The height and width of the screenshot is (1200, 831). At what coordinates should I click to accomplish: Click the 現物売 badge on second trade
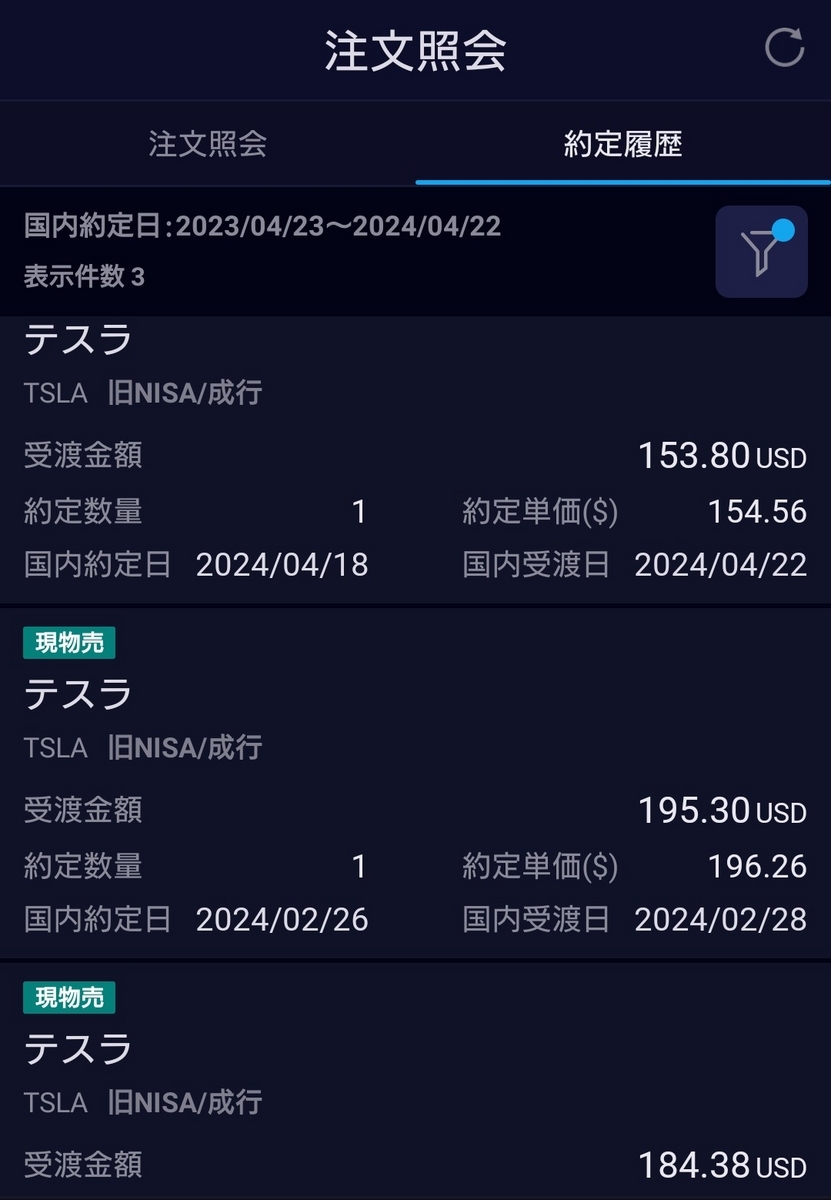(67, 643)
